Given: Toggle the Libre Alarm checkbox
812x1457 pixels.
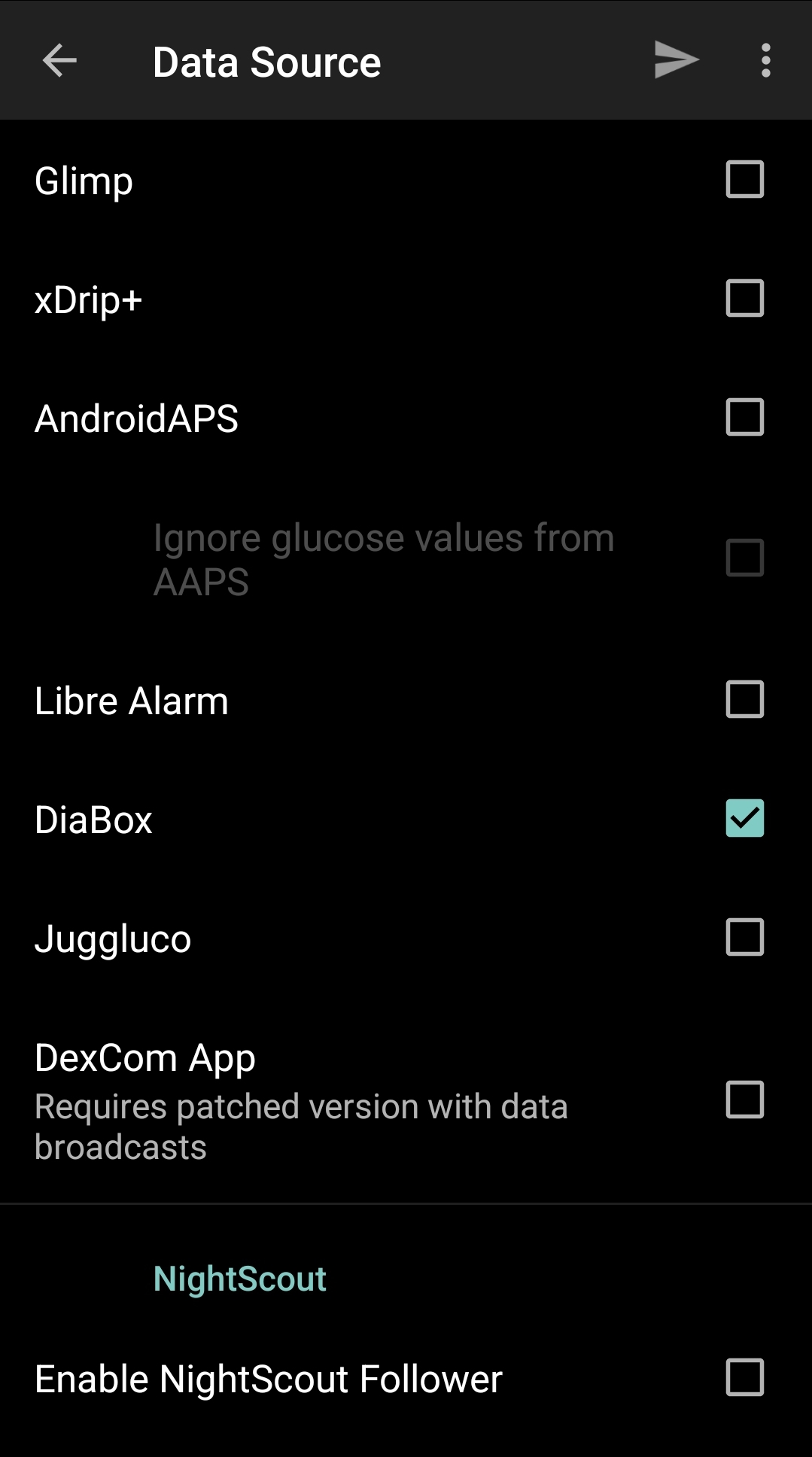Looking at the screenshot, I should point(744,699).
